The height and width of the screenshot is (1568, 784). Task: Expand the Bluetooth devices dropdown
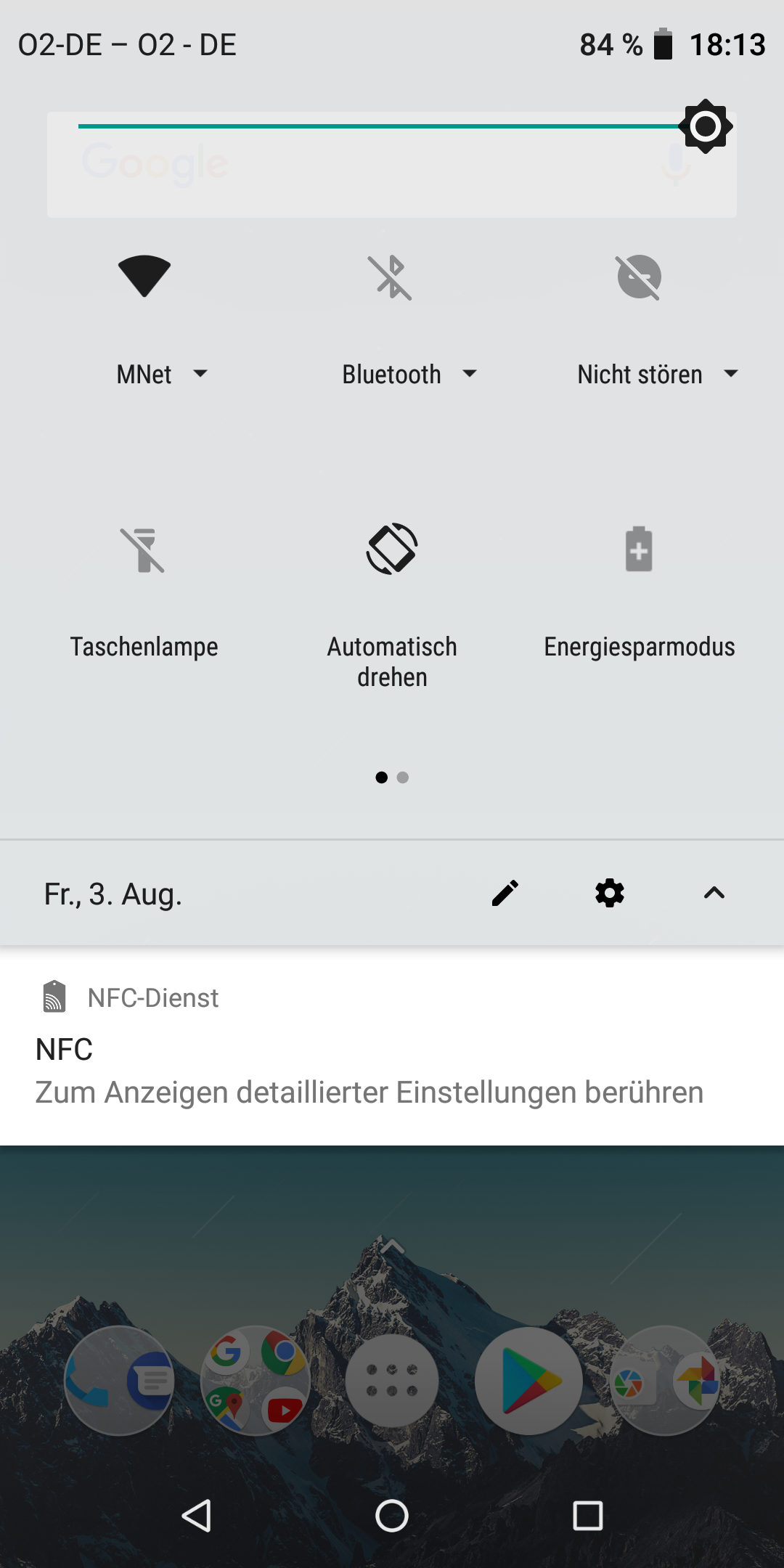click(x=470, y=374)
